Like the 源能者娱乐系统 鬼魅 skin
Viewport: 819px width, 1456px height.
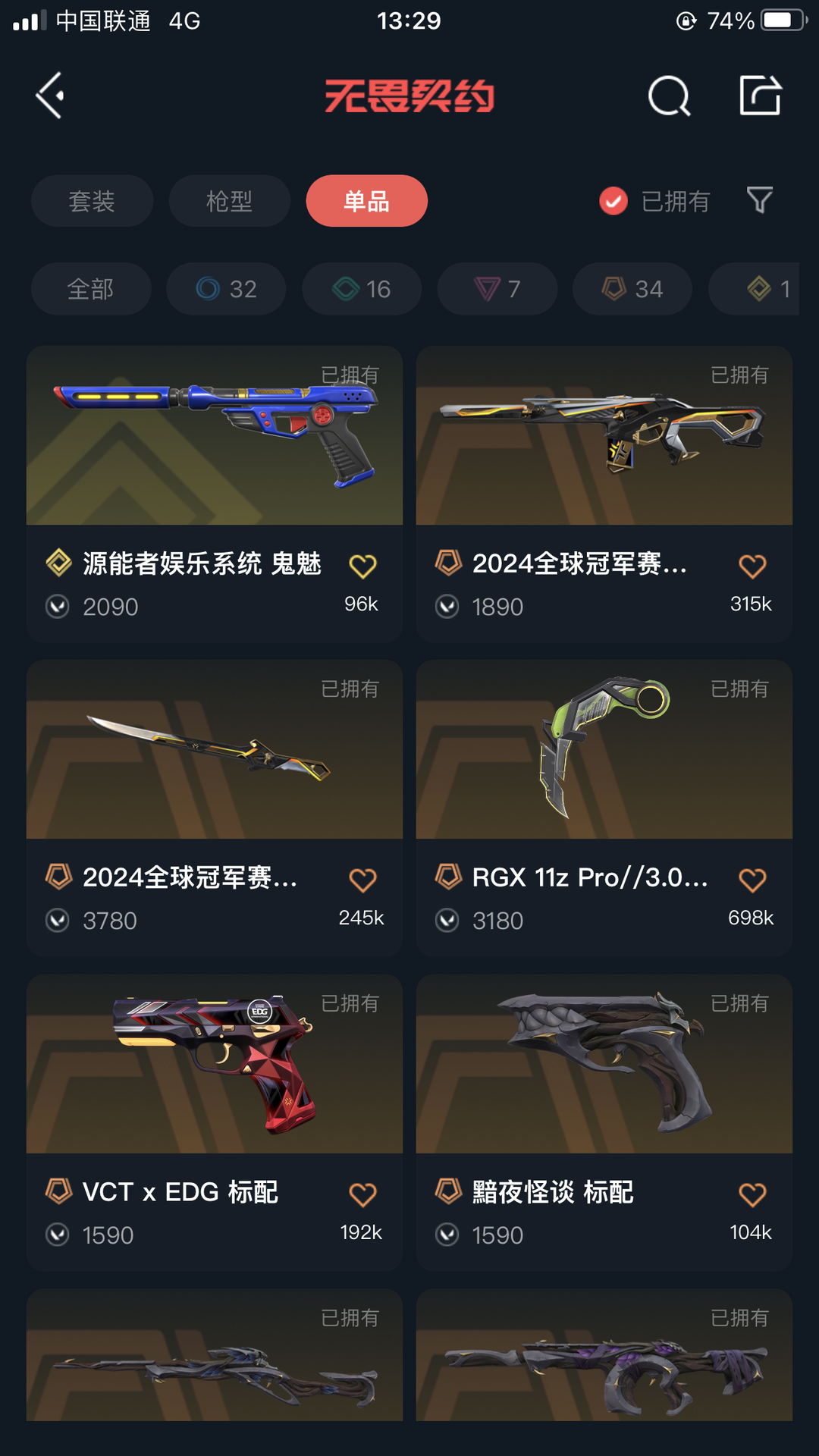click(x=362, y=566)
